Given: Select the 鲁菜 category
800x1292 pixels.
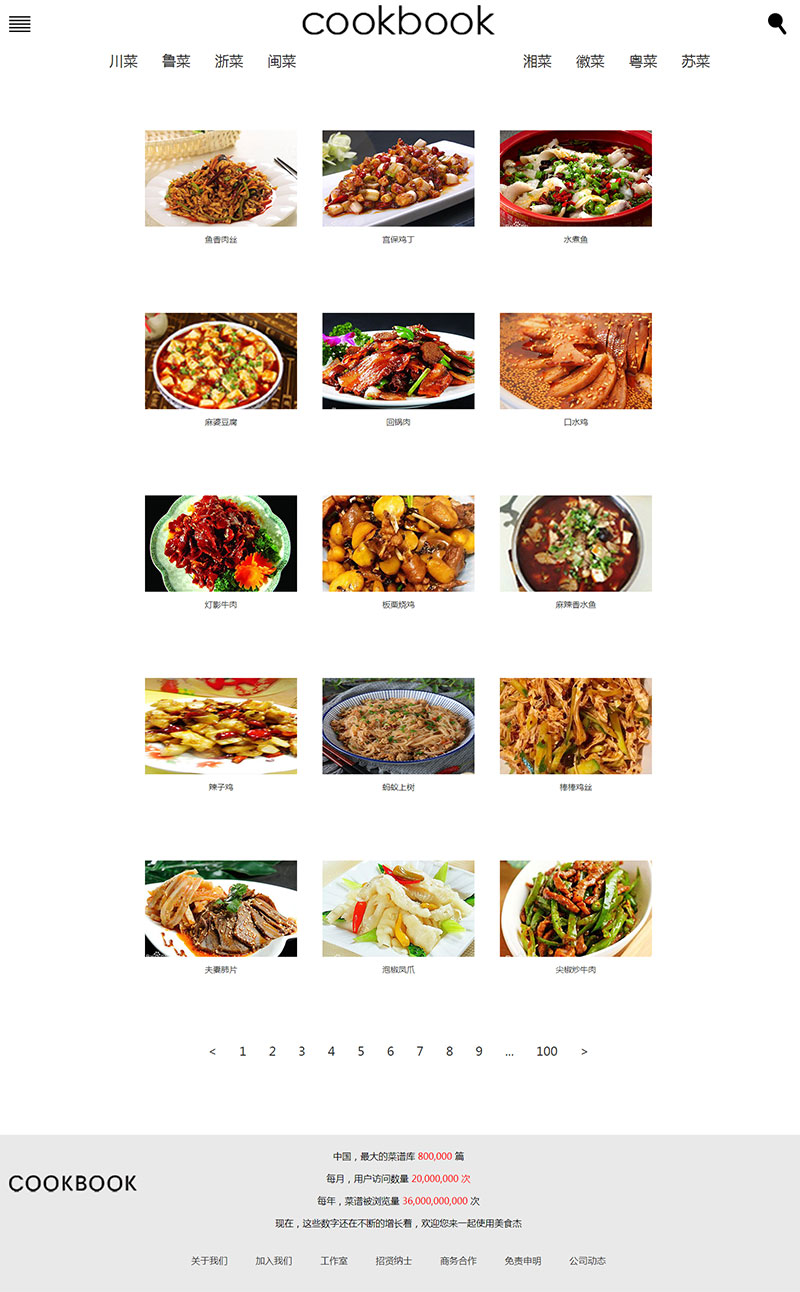Looking at the screenshot, I should [x=176, y=61].
